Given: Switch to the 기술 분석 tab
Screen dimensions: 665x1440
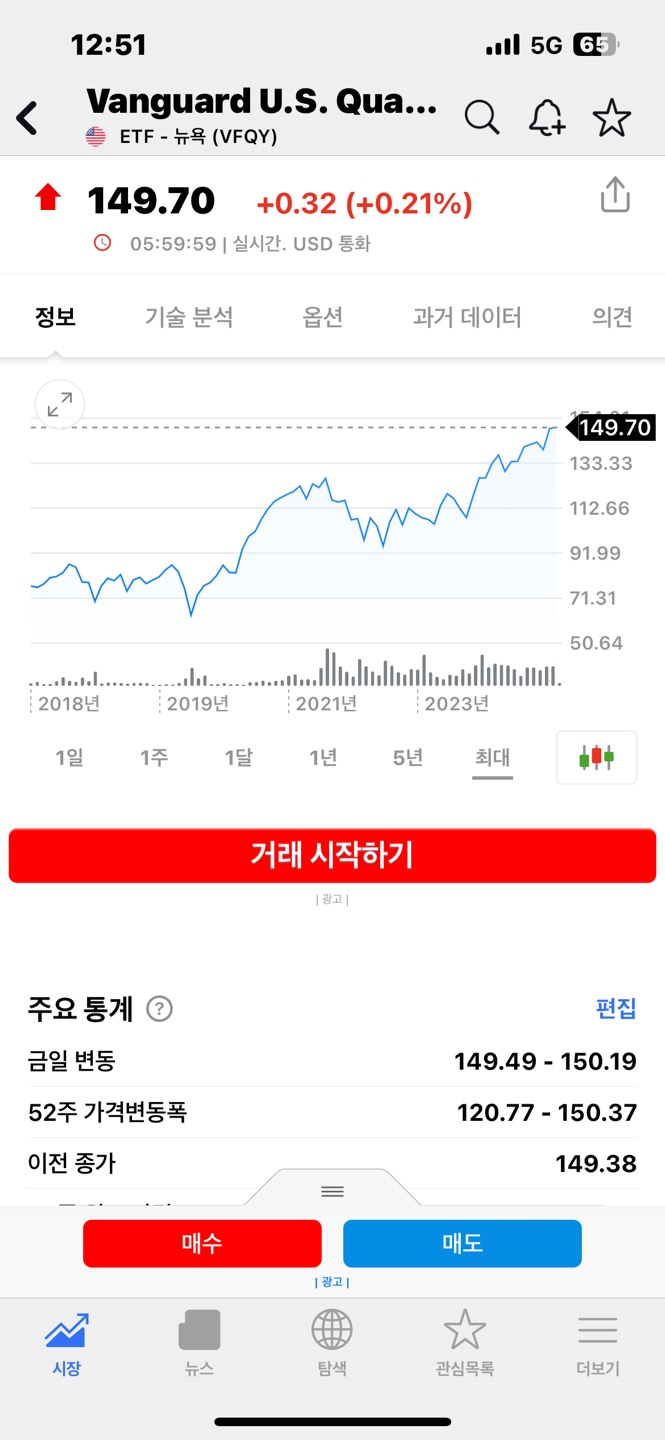Looking at the screenshot, I should pos(189,318).
